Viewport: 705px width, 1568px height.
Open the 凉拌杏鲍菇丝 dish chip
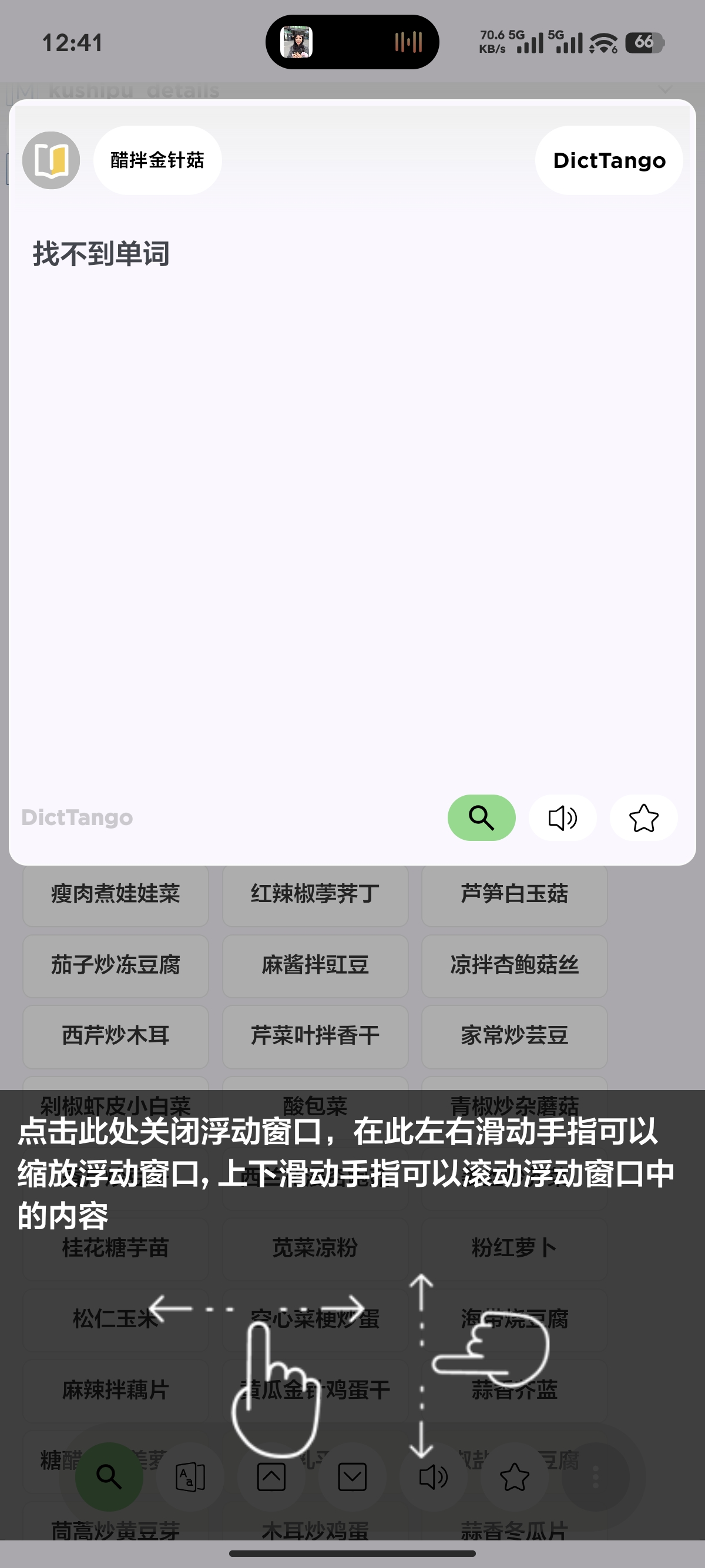(515, 965)
